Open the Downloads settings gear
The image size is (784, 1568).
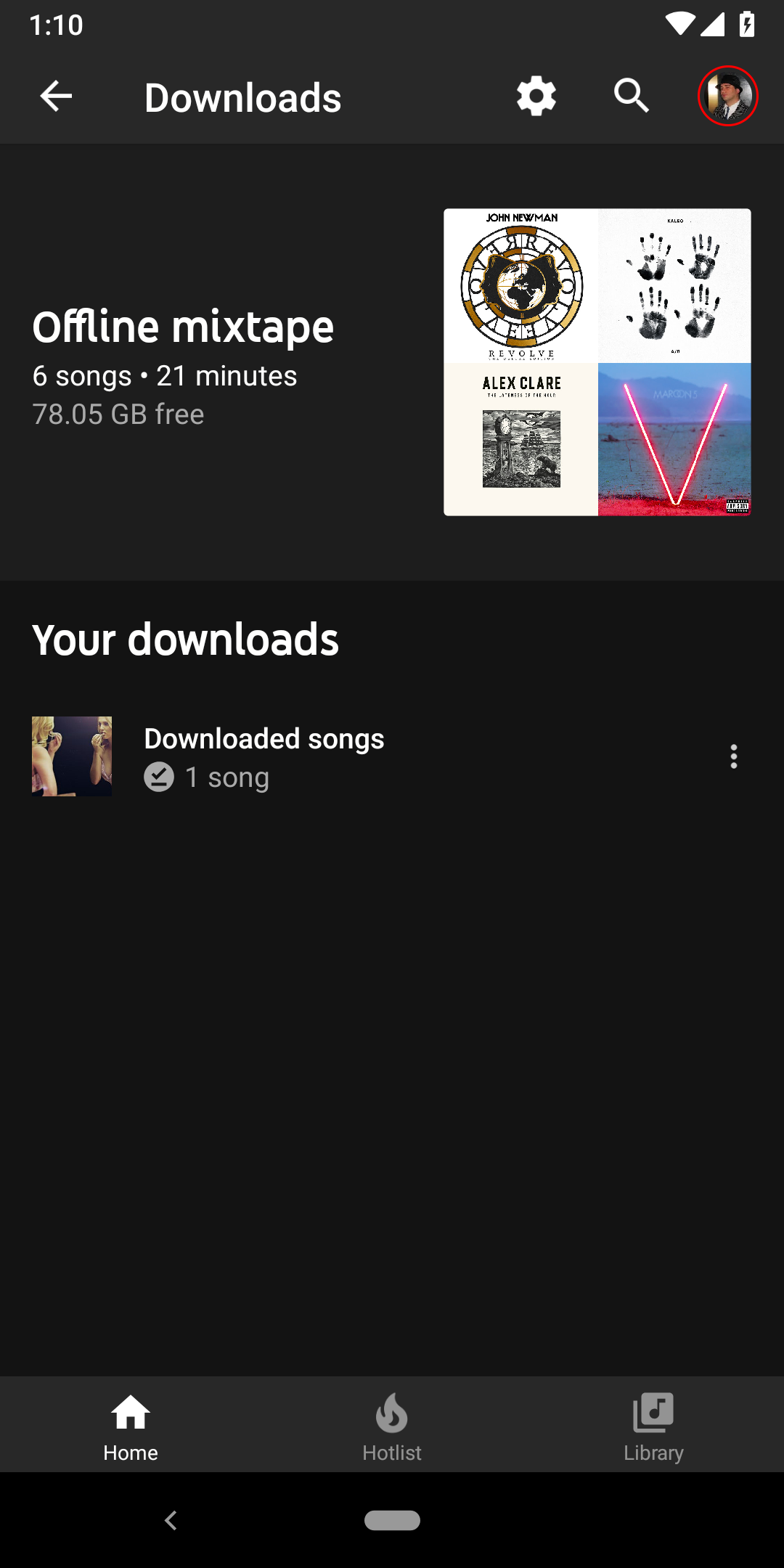pyautogui.click(x=535, y=95)
